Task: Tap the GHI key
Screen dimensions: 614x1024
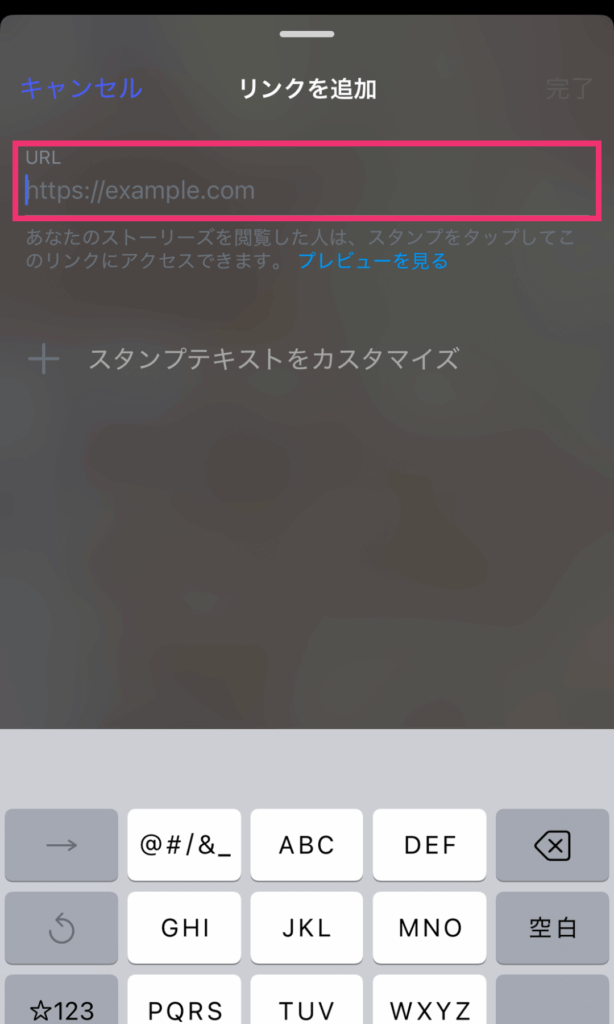Action: [x=184, y=928]
